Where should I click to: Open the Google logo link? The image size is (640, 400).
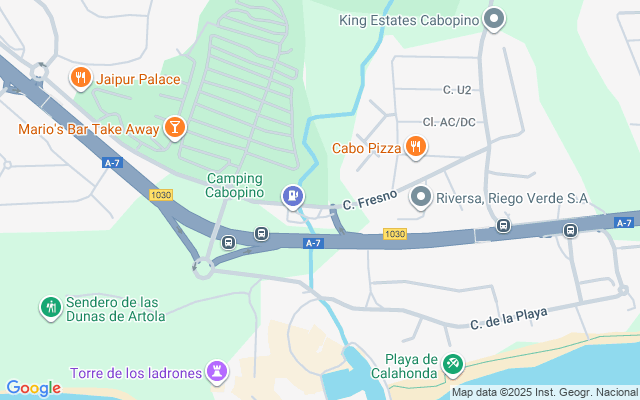click(x=33, y=388)
